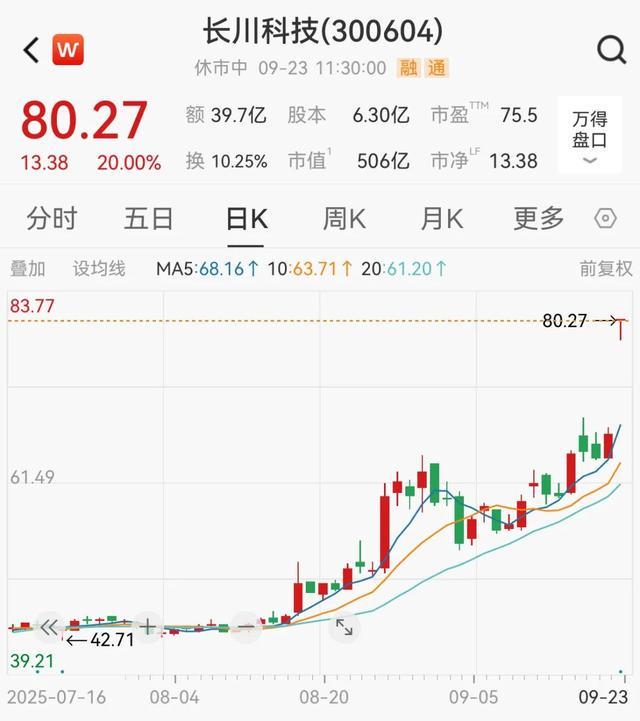Zoom in the chart with plus button

[147, 627]
